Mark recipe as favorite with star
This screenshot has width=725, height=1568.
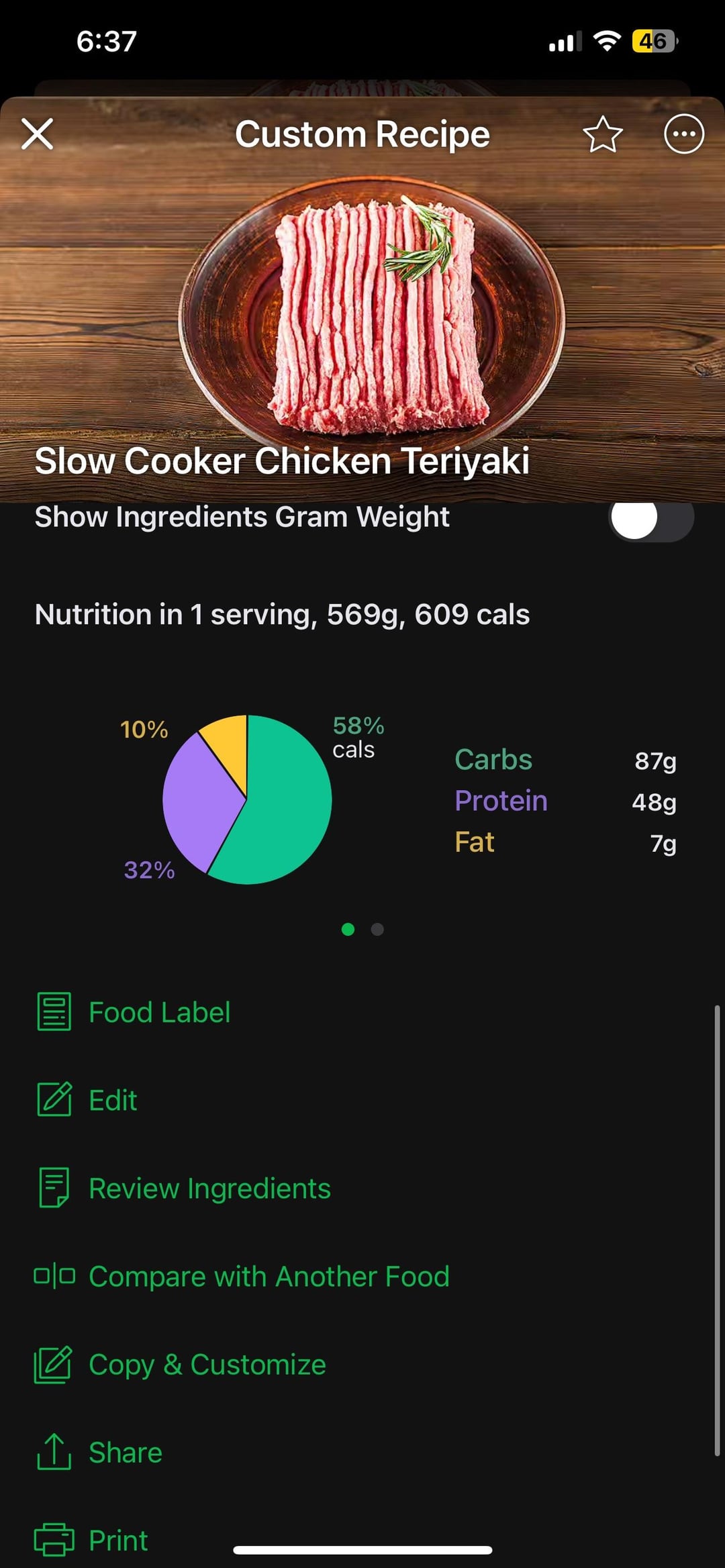pos(602,134)
